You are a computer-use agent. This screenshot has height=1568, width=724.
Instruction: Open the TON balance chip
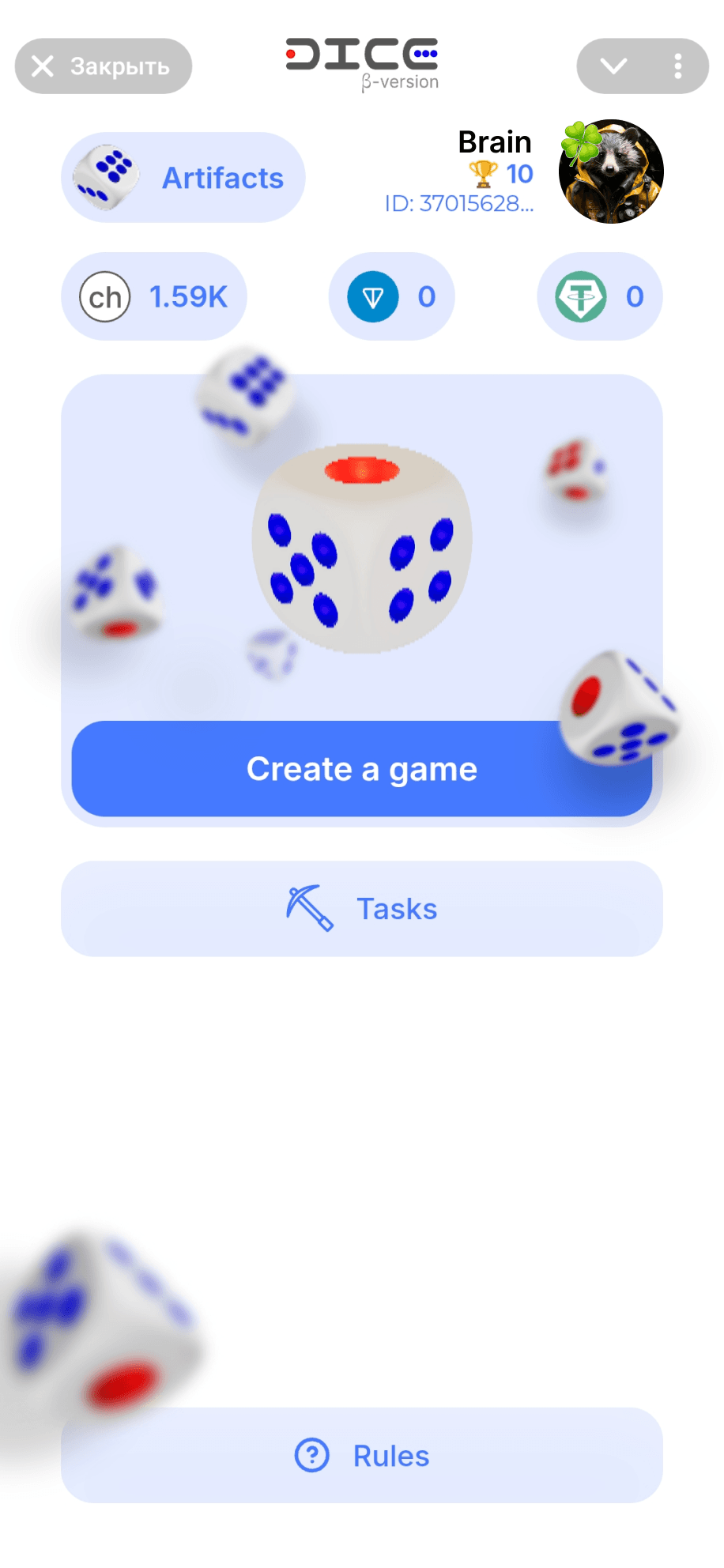coord(391,297)
